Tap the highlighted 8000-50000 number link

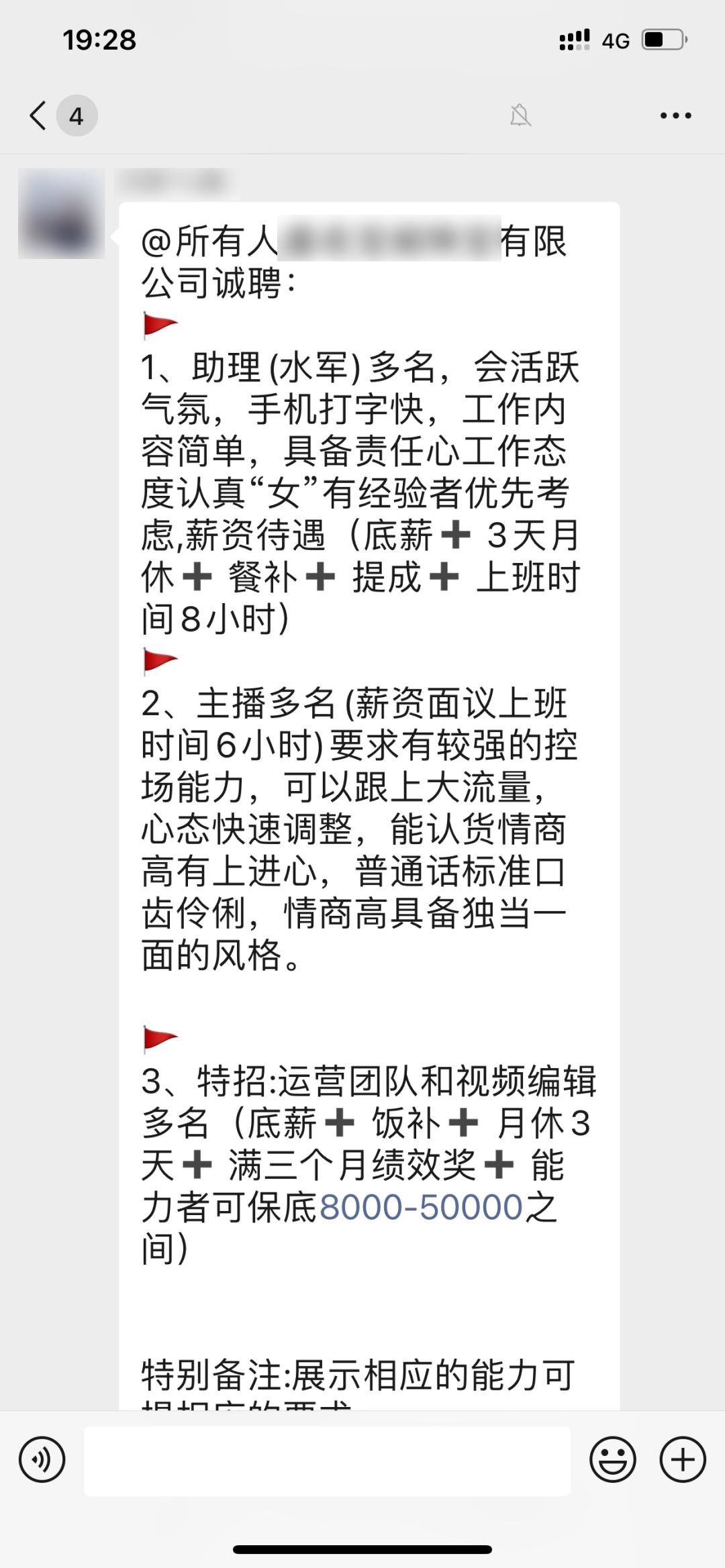(x=421, y=1207)
